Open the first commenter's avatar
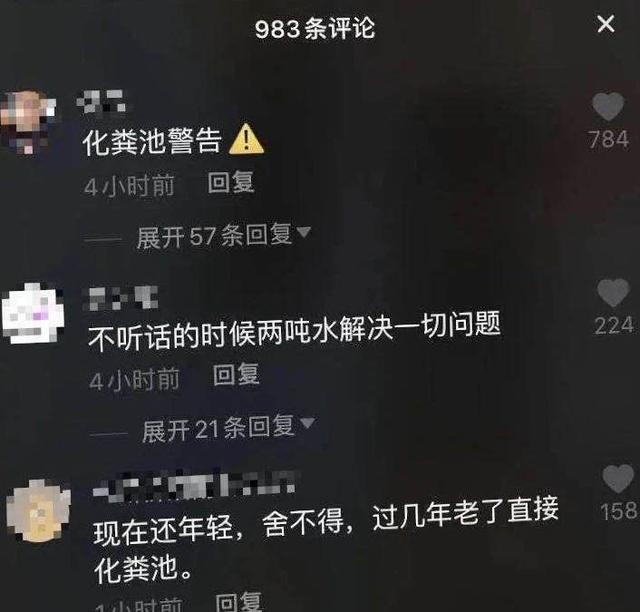 31,120
